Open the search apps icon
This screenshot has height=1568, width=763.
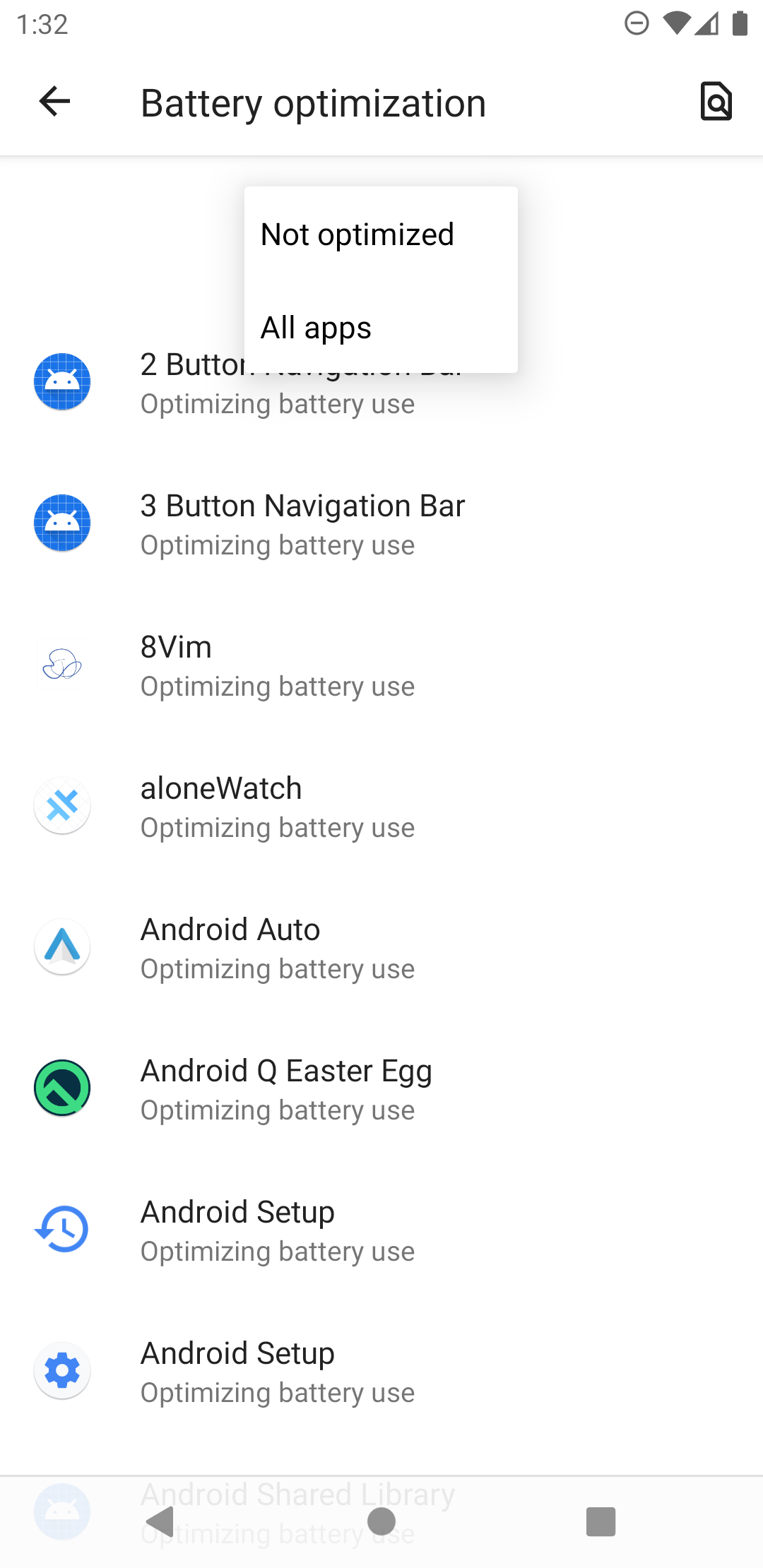(716, 102)
